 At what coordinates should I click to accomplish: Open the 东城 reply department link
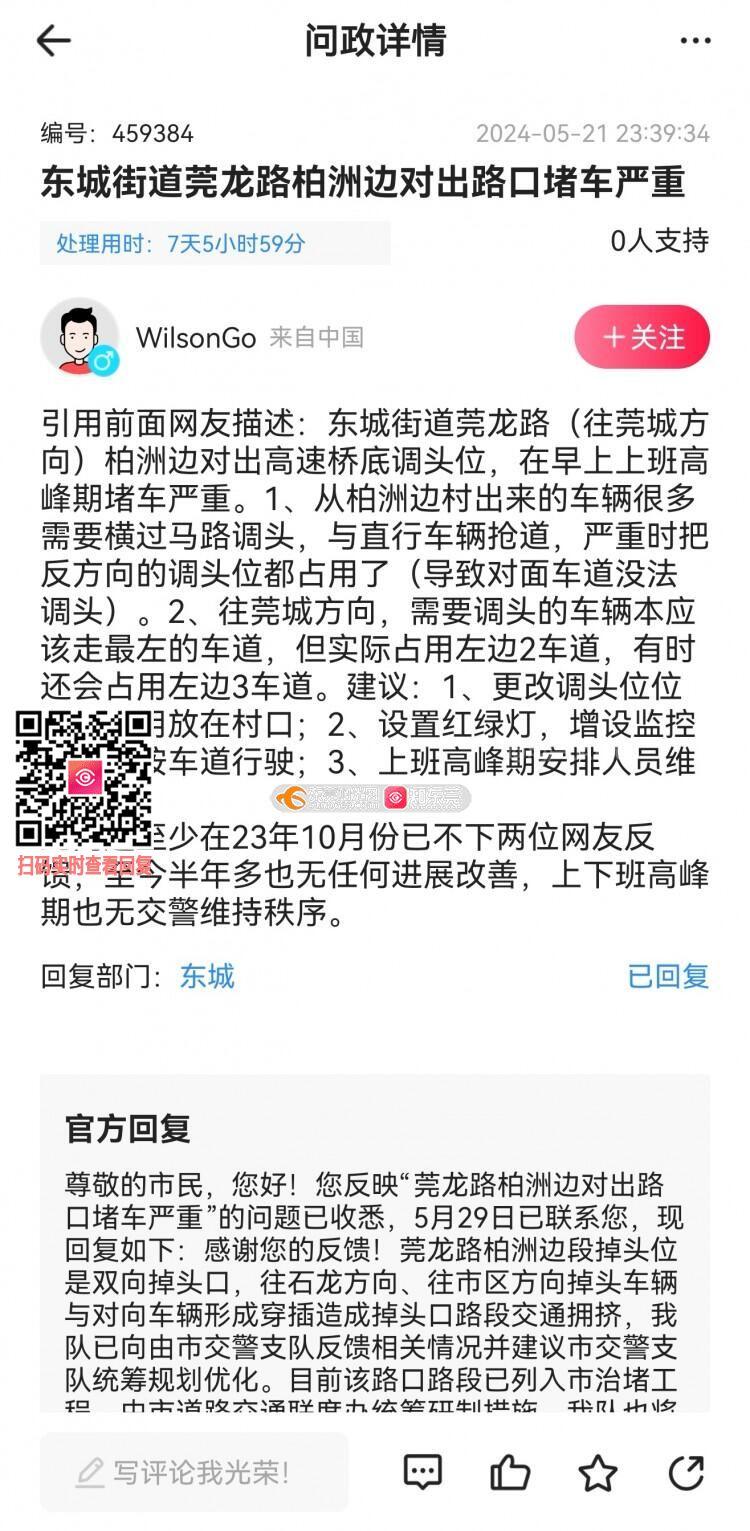207,976
